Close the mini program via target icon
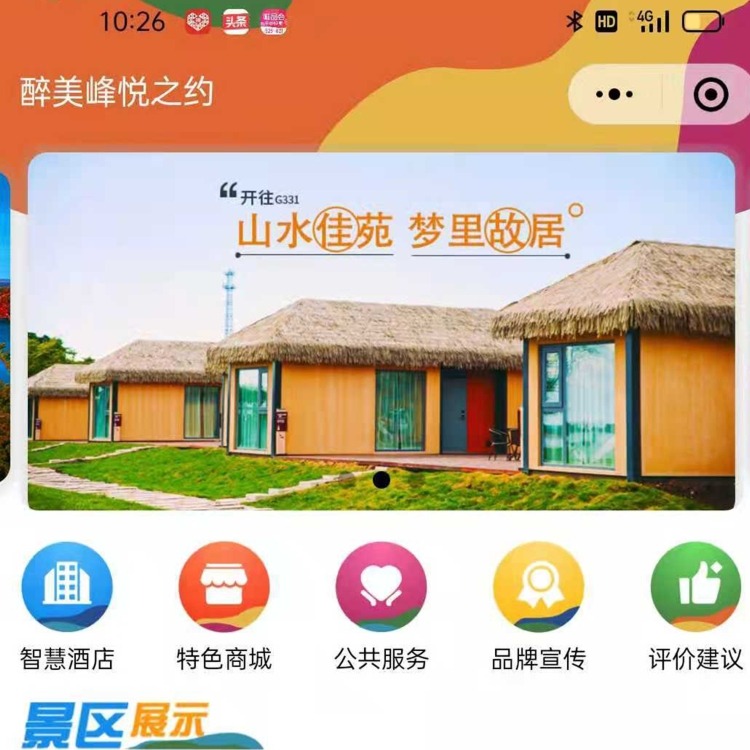Viewport: 750px width, 750px height. (x=711, y=95)
